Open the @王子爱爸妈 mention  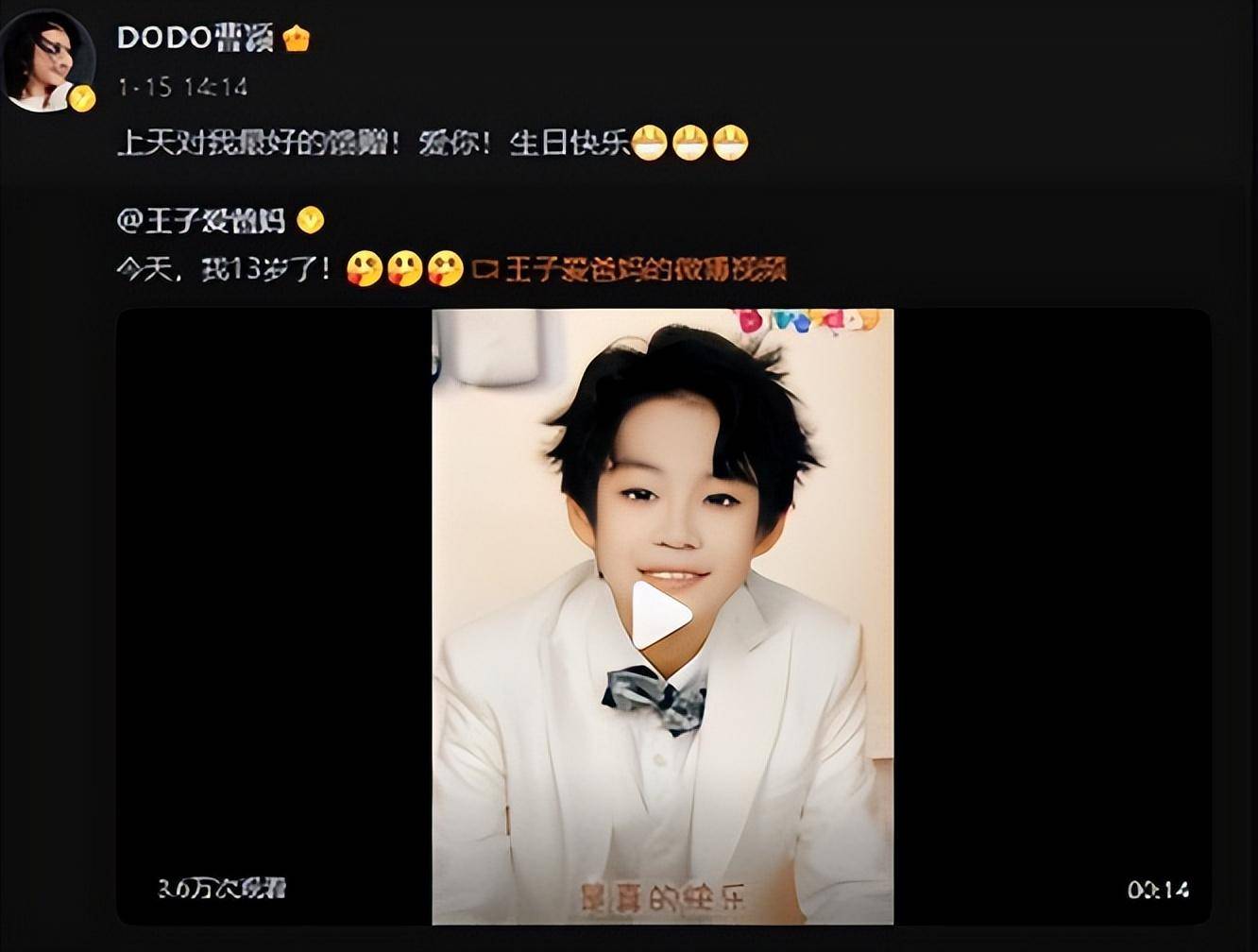(203, 221)
